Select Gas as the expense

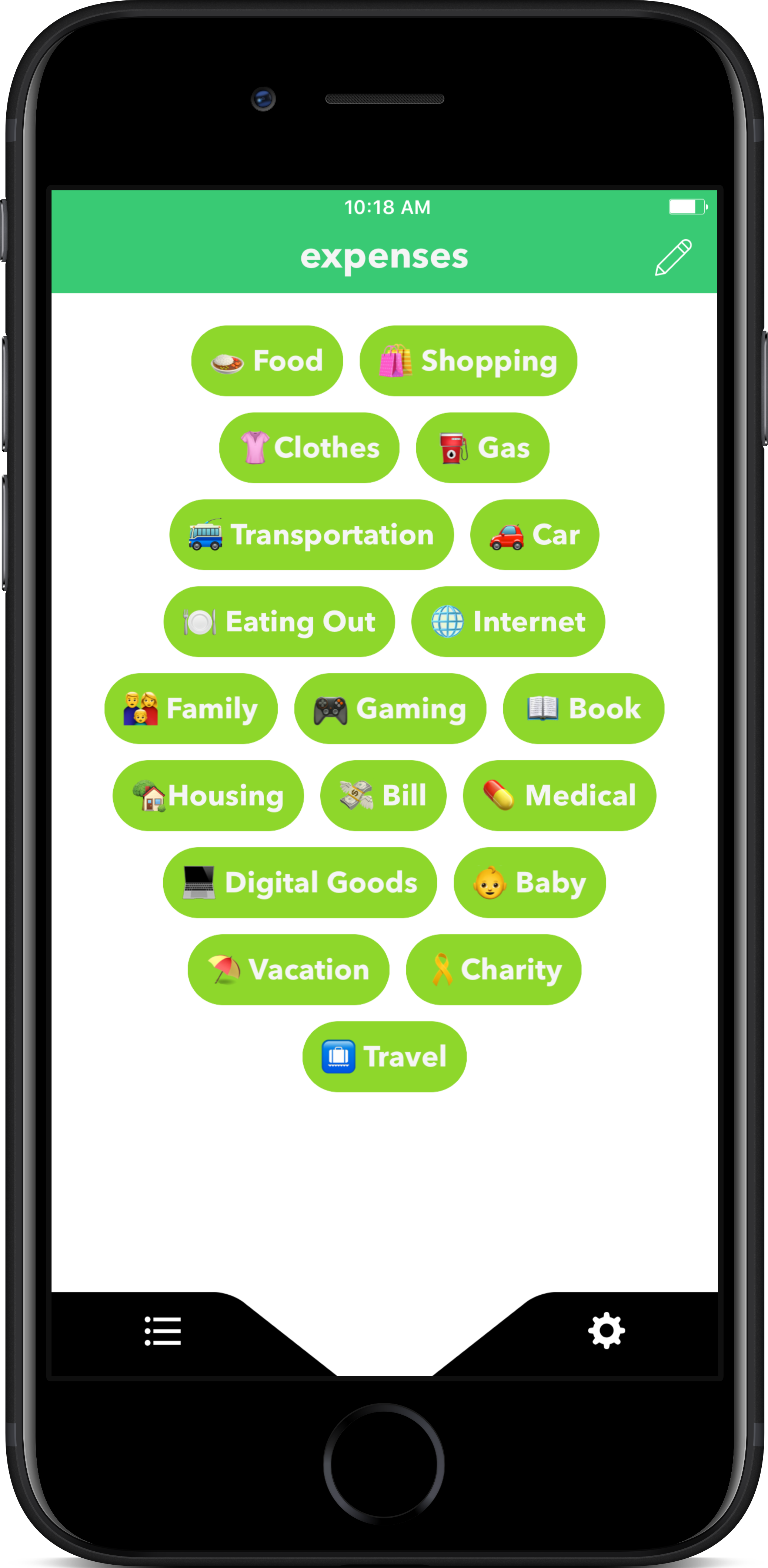coord(482,448)
